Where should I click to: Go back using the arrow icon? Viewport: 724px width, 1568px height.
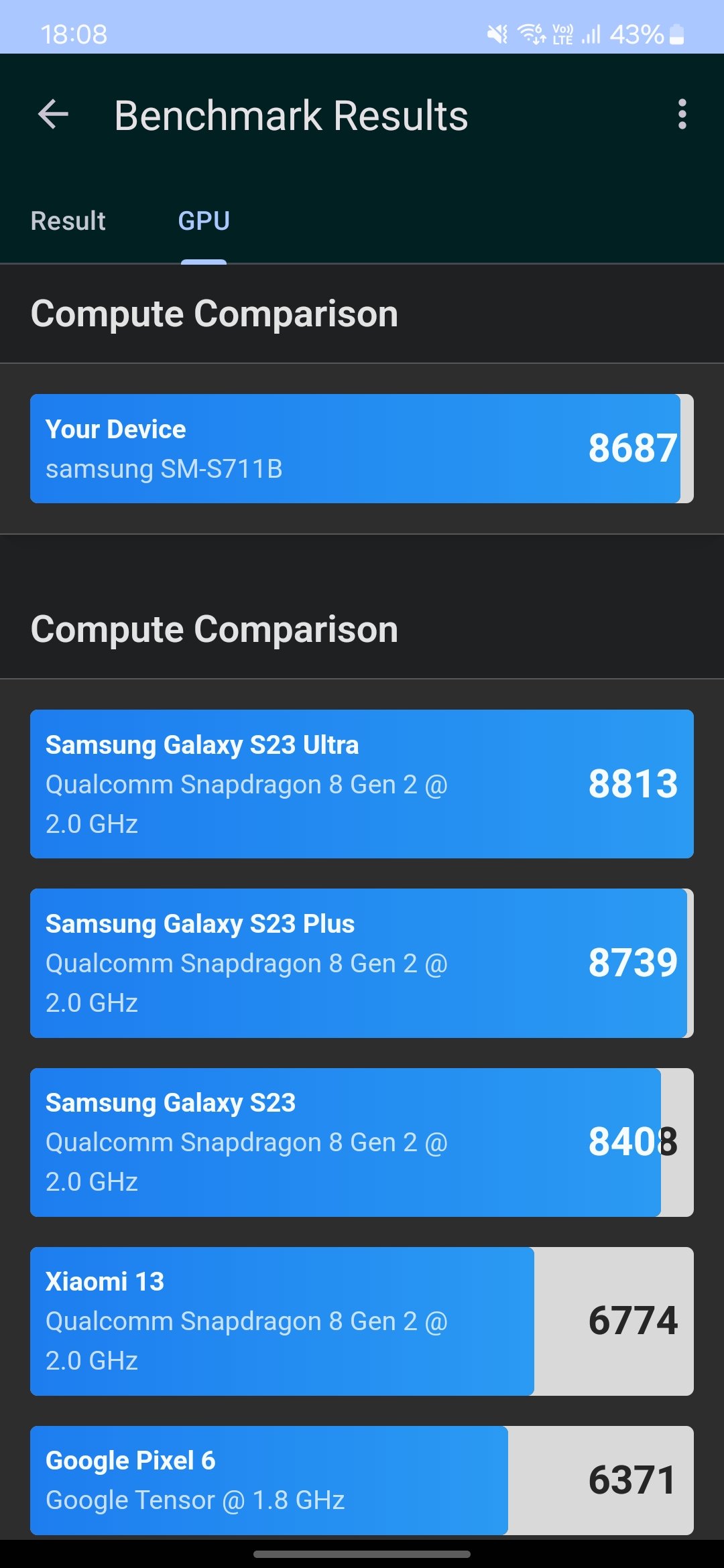(x=54, y=115)
